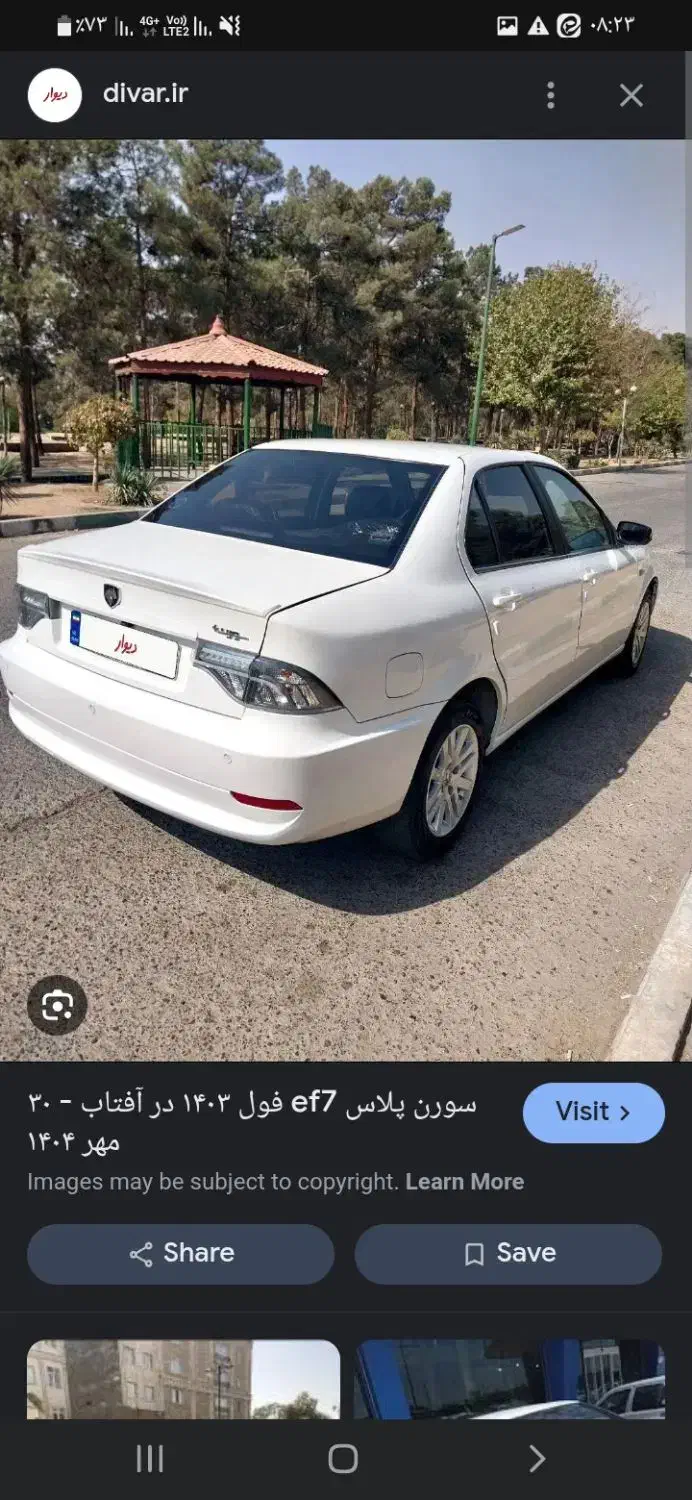Share this image

pos(181,1254)
